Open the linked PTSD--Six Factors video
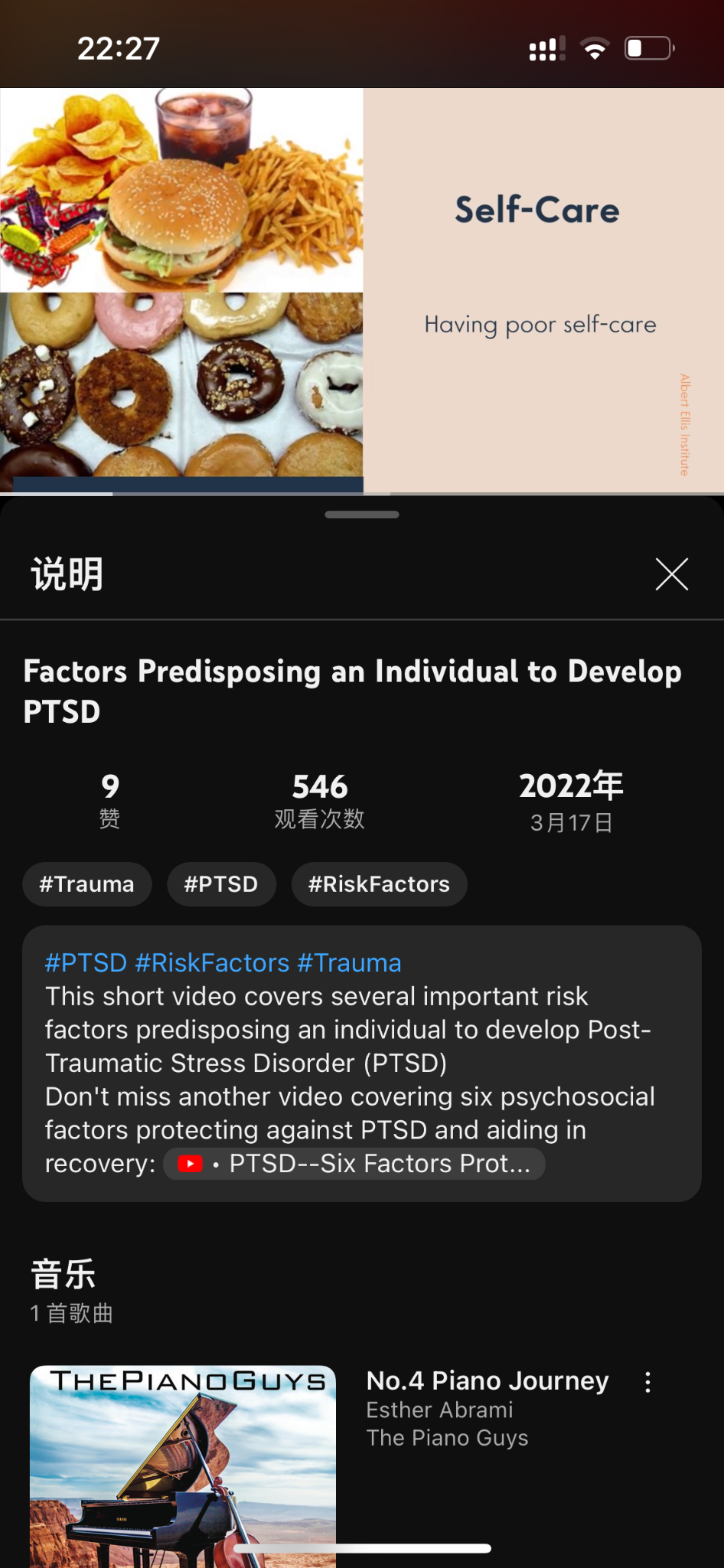Viewport: 724px width, 1568px height. (x=354, y=1164)
